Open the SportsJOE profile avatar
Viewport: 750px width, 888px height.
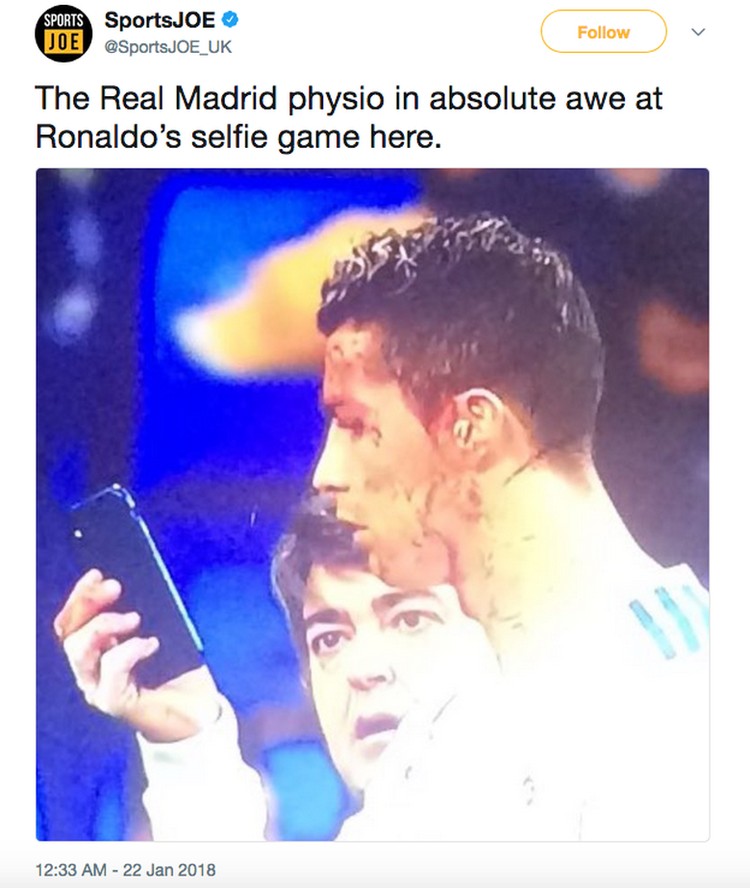[x=62, y=32]
